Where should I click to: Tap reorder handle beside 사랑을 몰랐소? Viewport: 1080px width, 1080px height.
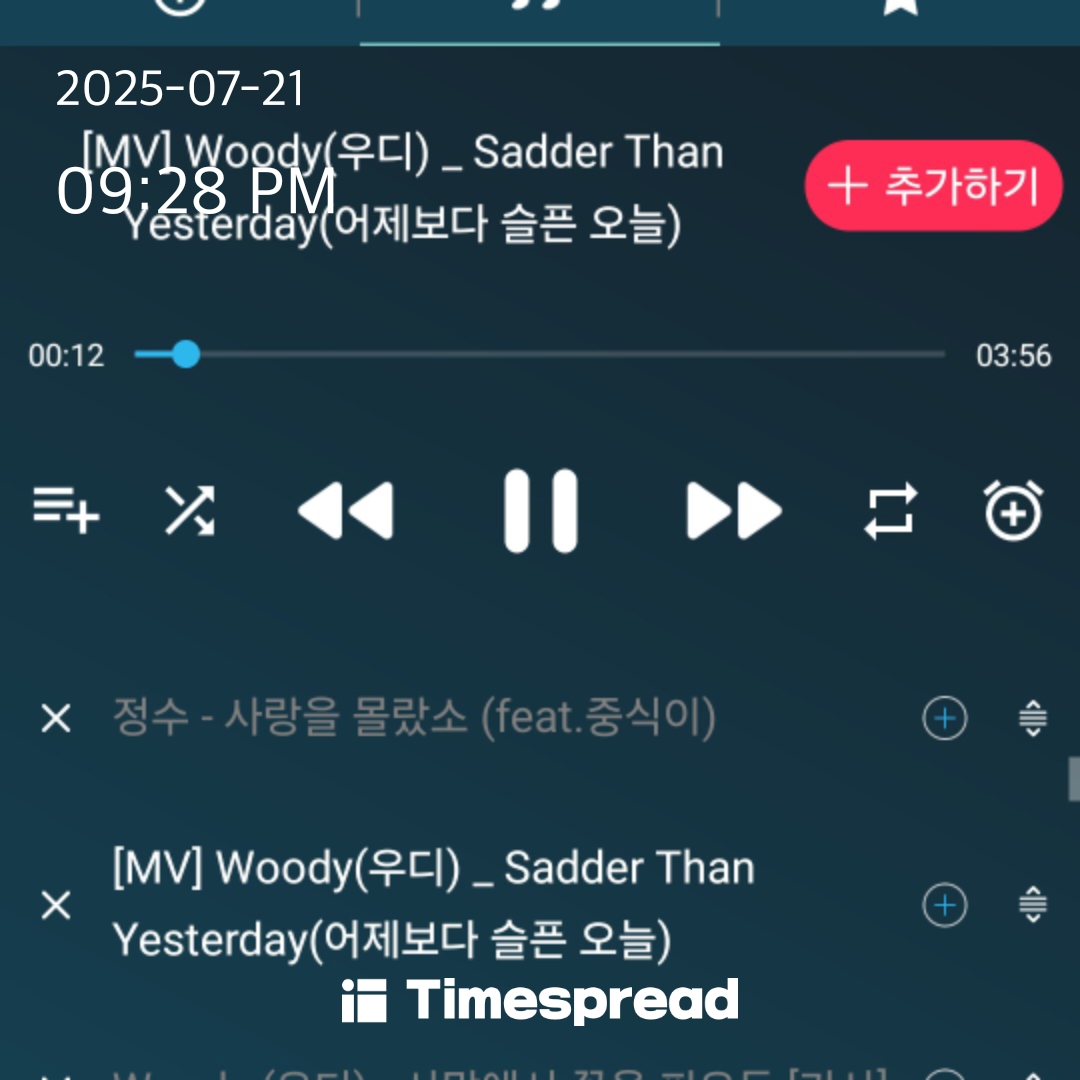[1032, 718]
